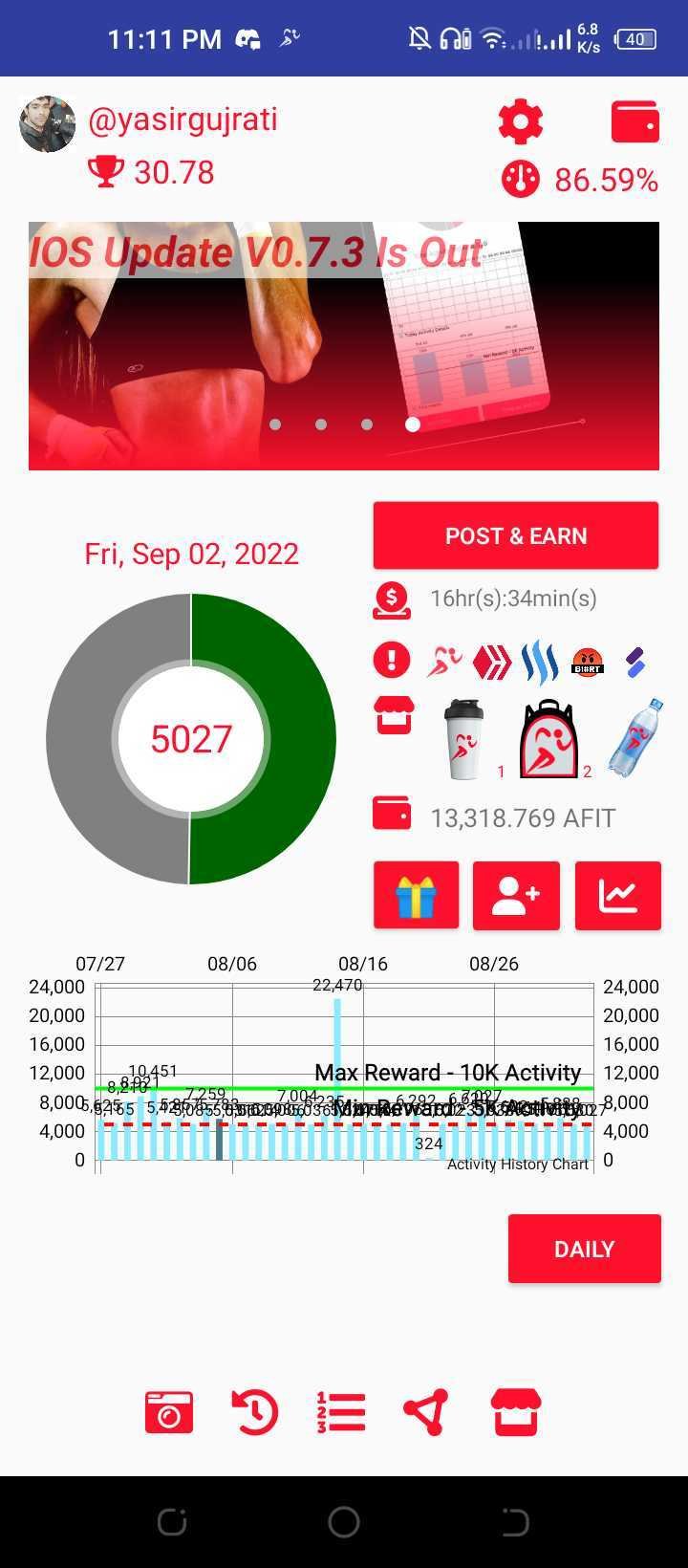
Task: Tap the shop icon beside the gadgets
Action: click(x=394, y=715)
